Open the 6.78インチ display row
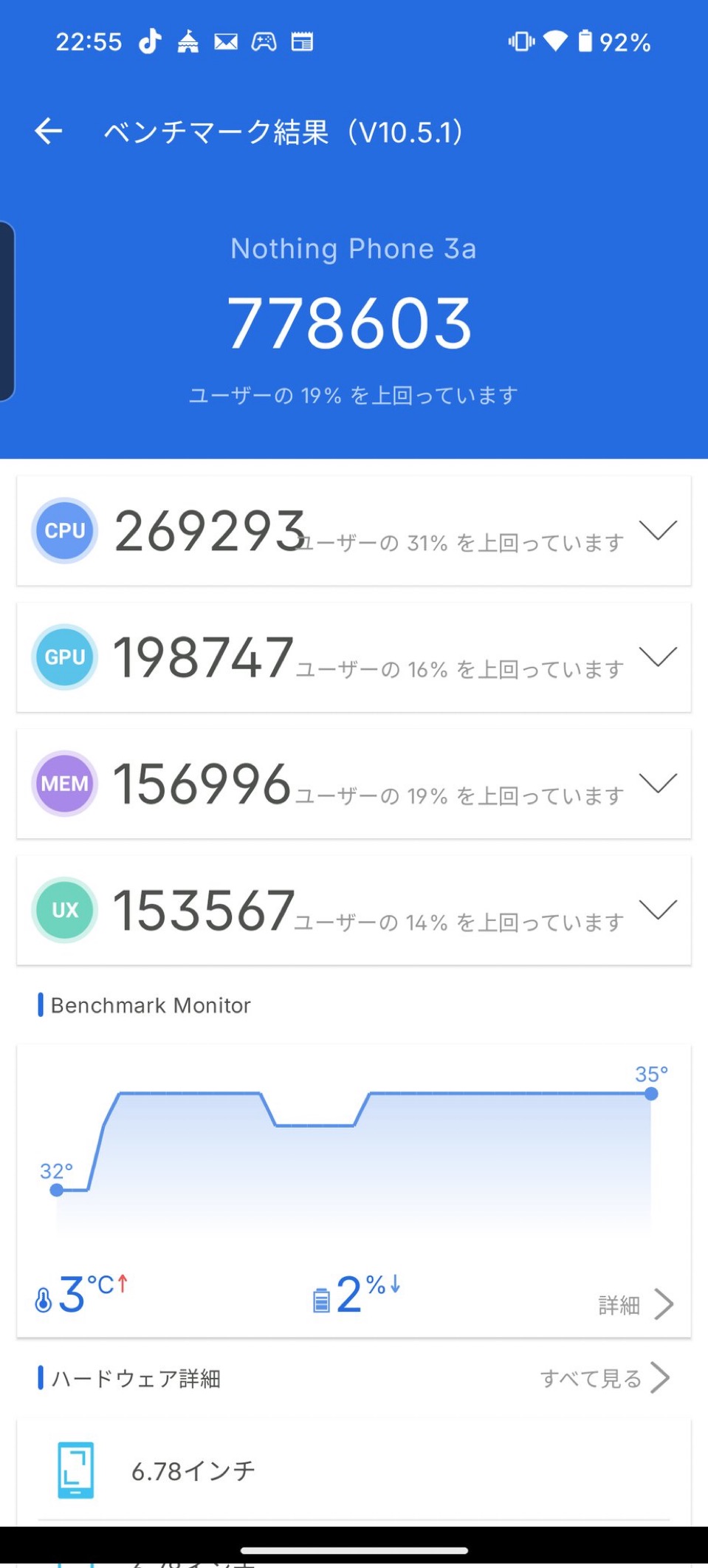Image resolution: width=708 pixels, height=1568 pixels. click(x=354, y=1471)
